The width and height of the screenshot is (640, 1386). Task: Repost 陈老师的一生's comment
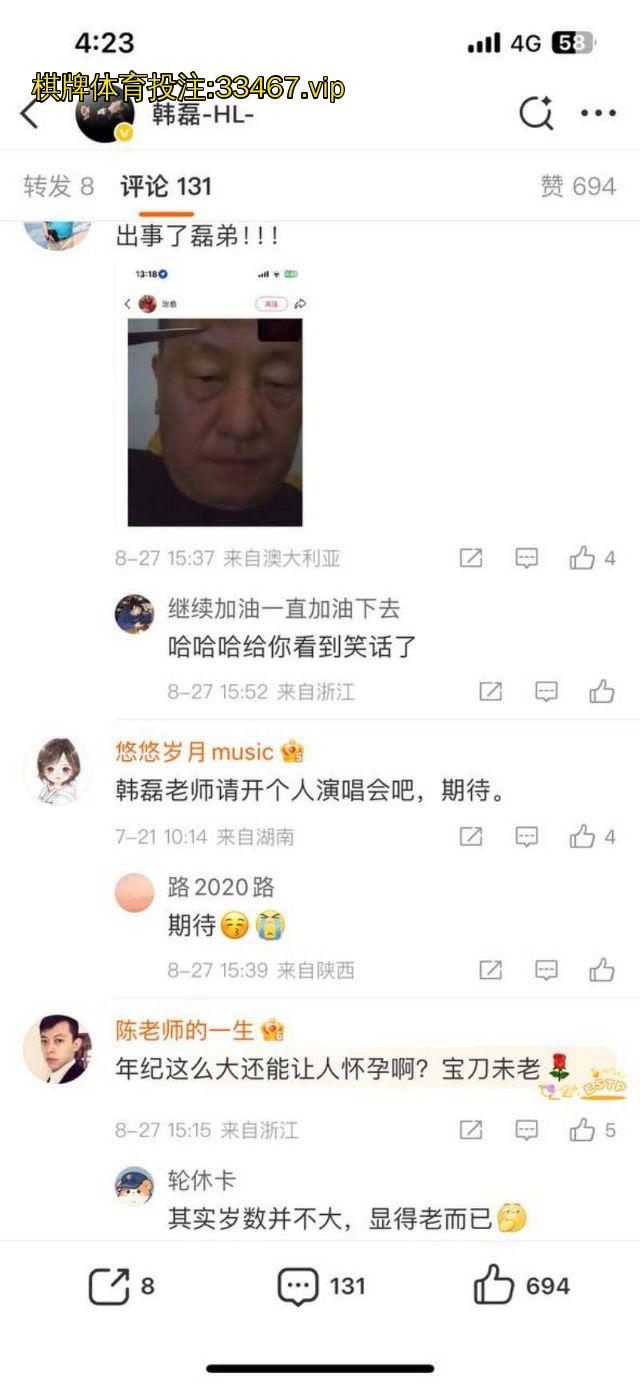tap(471, 1130)
